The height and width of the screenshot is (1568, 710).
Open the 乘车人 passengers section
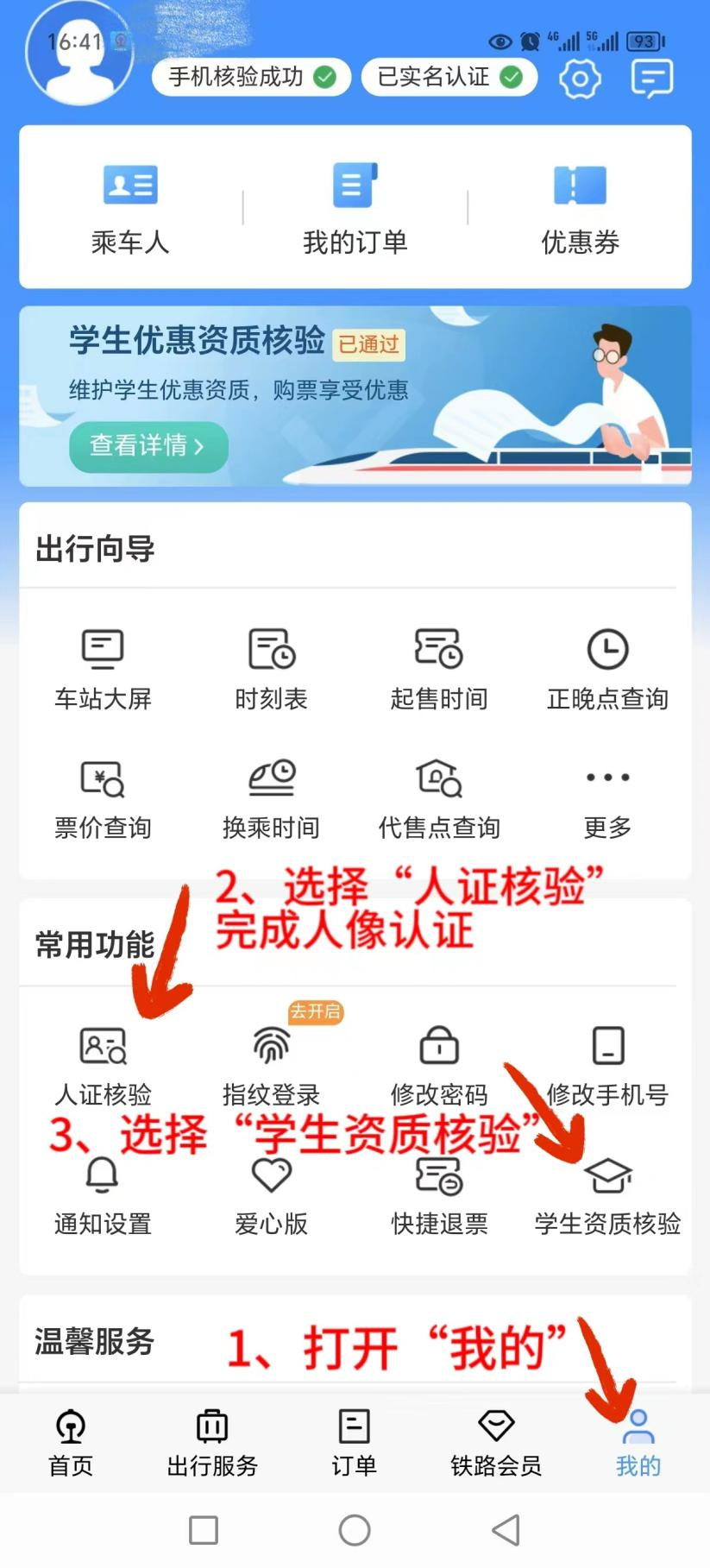click(130, 207)
